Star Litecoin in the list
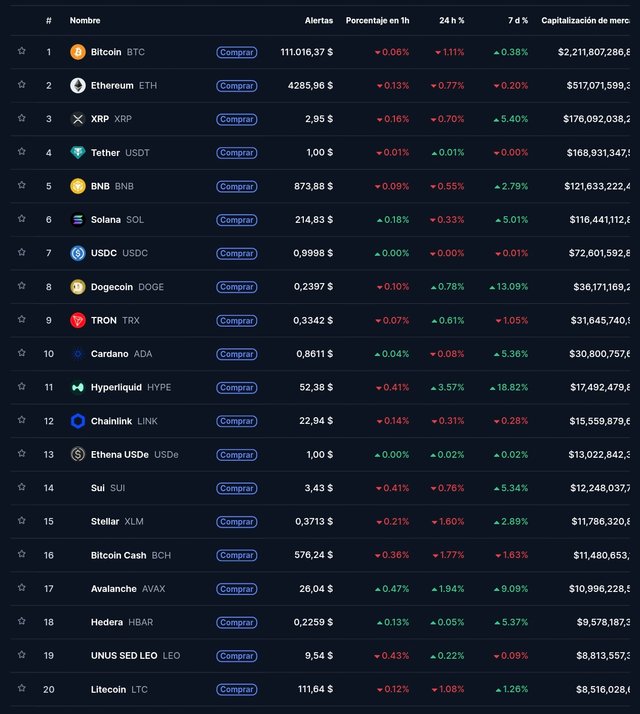Viewport: 640px width, 714px height. [21, 689]
